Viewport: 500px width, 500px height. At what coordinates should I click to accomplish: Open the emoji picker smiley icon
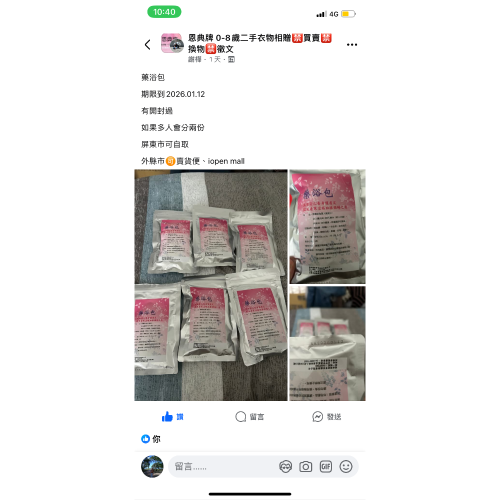coord(346,467)
